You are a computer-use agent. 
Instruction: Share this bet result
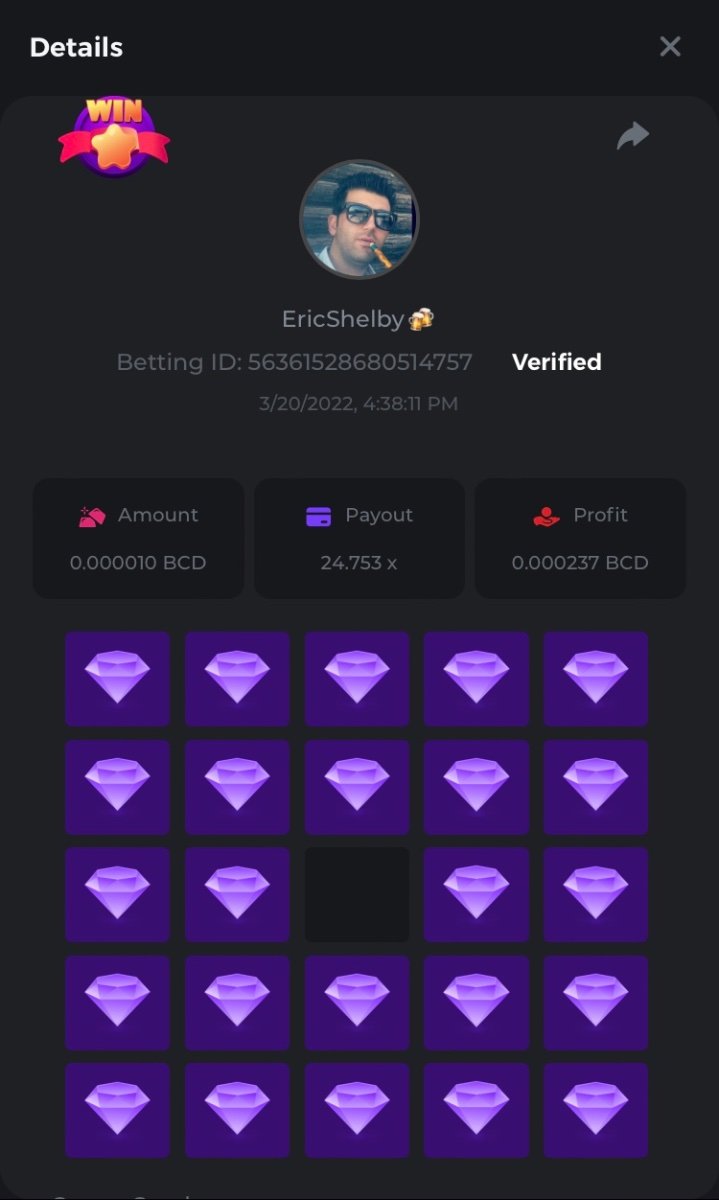[632, 136]
